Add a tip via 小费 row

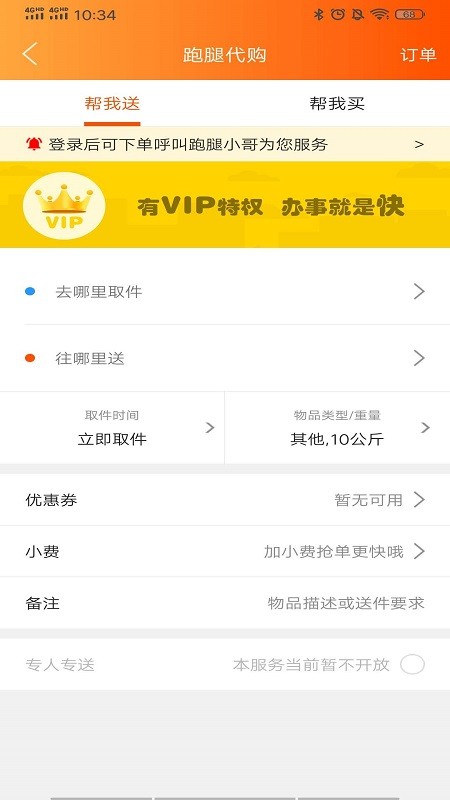[225, 552]
